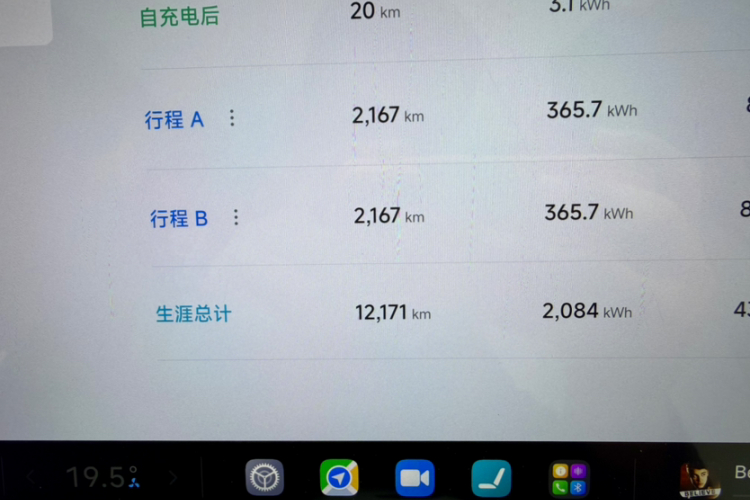Screen dimensions: 750x500
Task: Open the steering wheel settings app
Action: 265,478
